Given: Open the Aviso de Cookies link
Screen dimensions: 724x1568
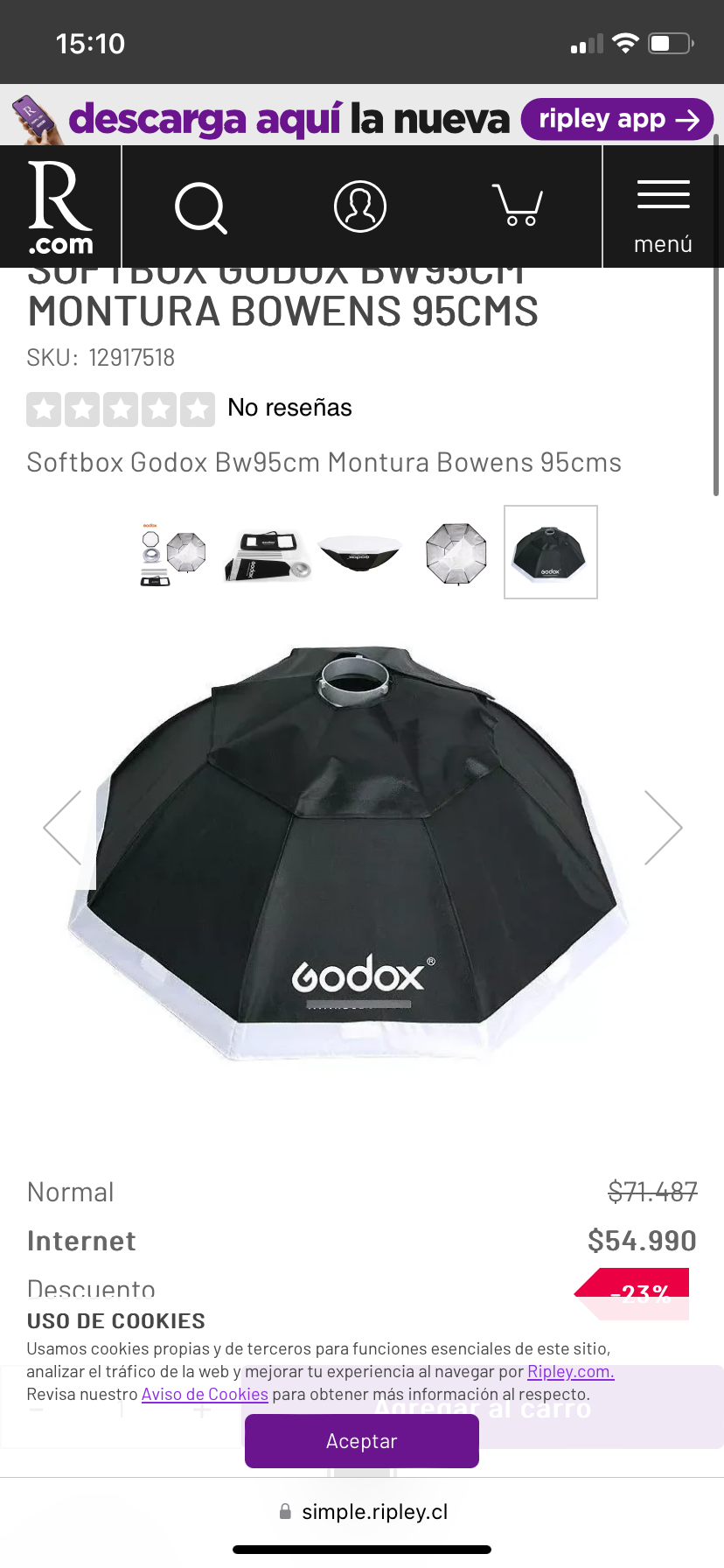Looking at the screenshot, I should point(205,1395).
